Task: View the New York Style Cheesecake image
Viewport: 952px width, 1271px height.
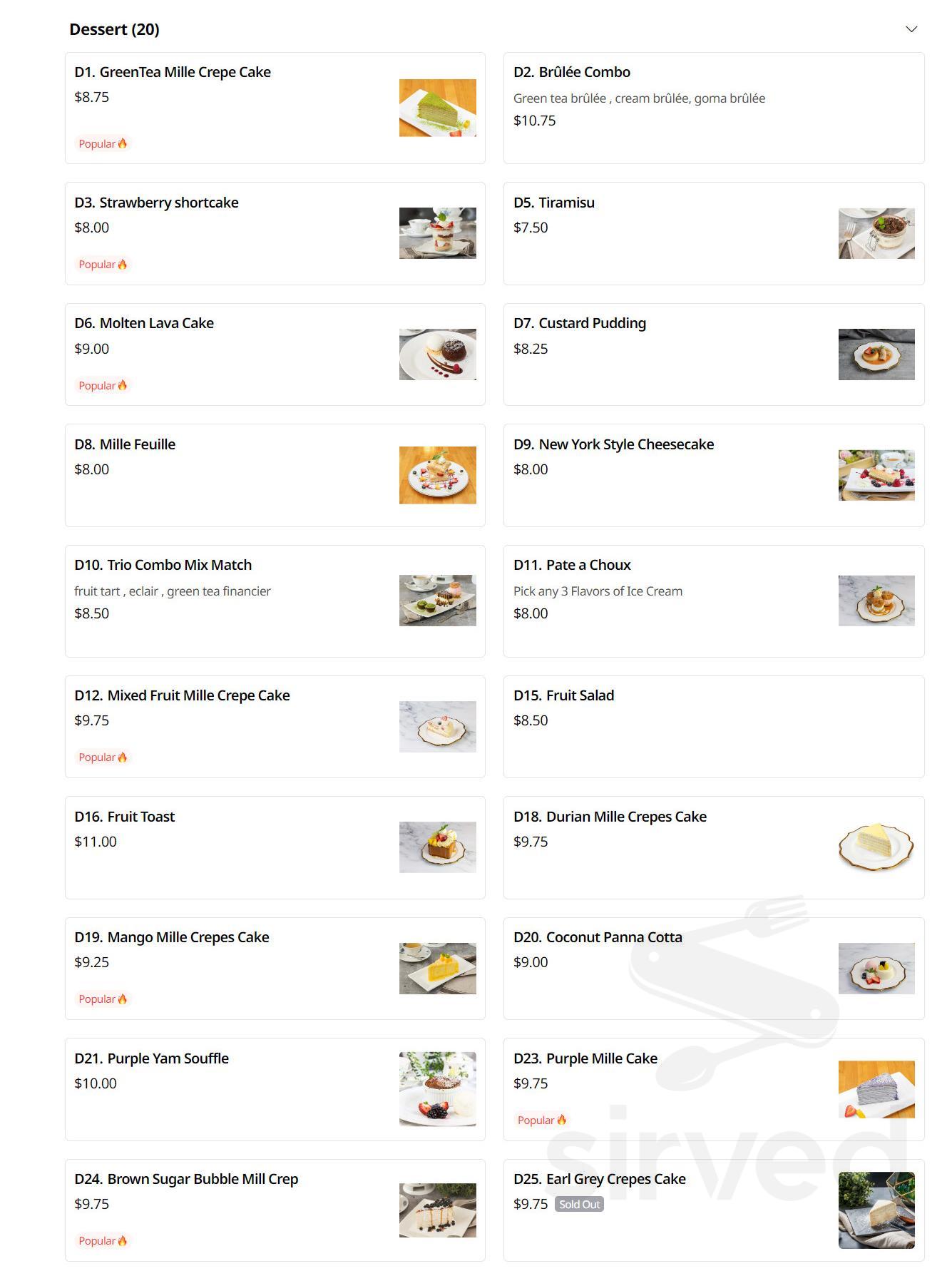Action: (x=876, y=474)
